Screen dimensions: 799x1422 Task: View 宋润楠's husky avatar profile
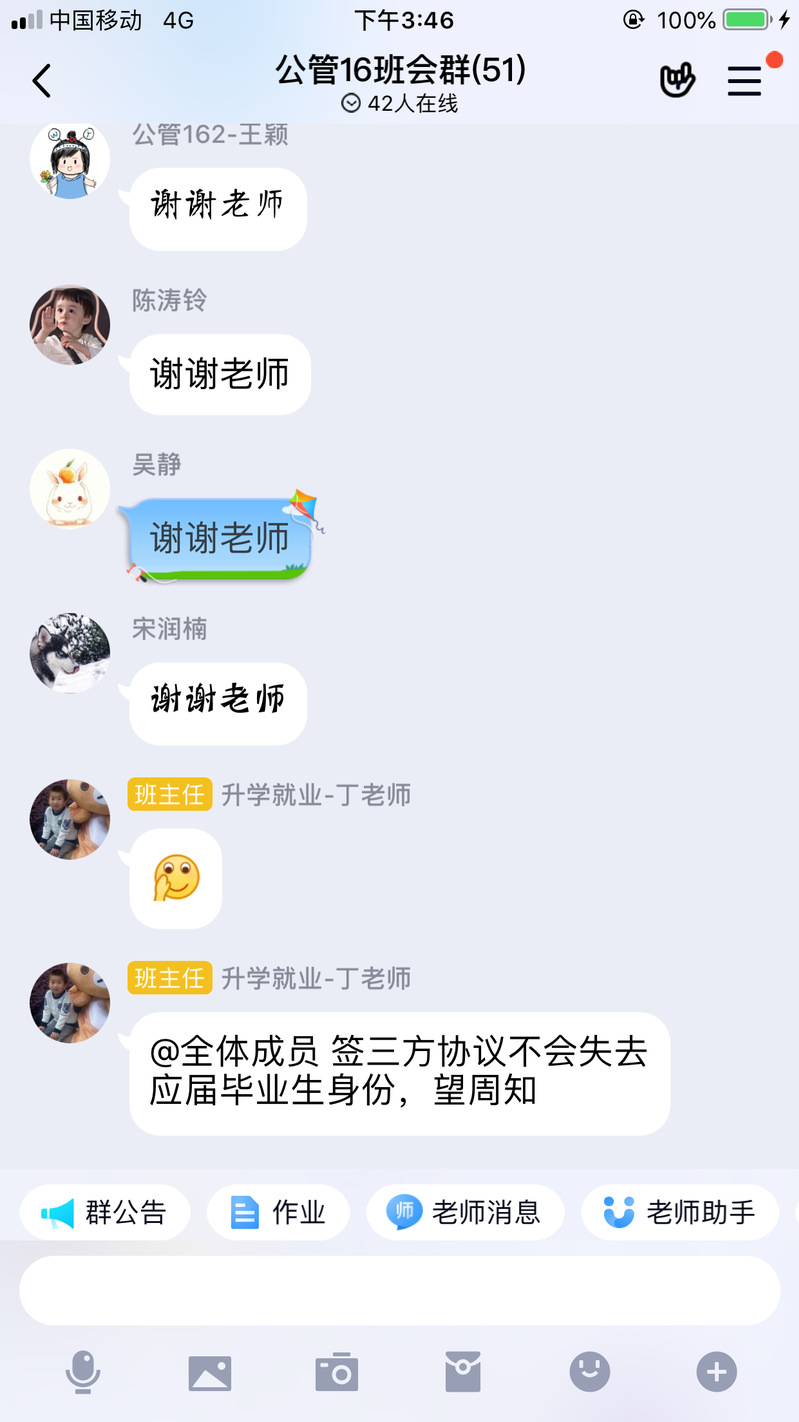(x=70, y=653)
